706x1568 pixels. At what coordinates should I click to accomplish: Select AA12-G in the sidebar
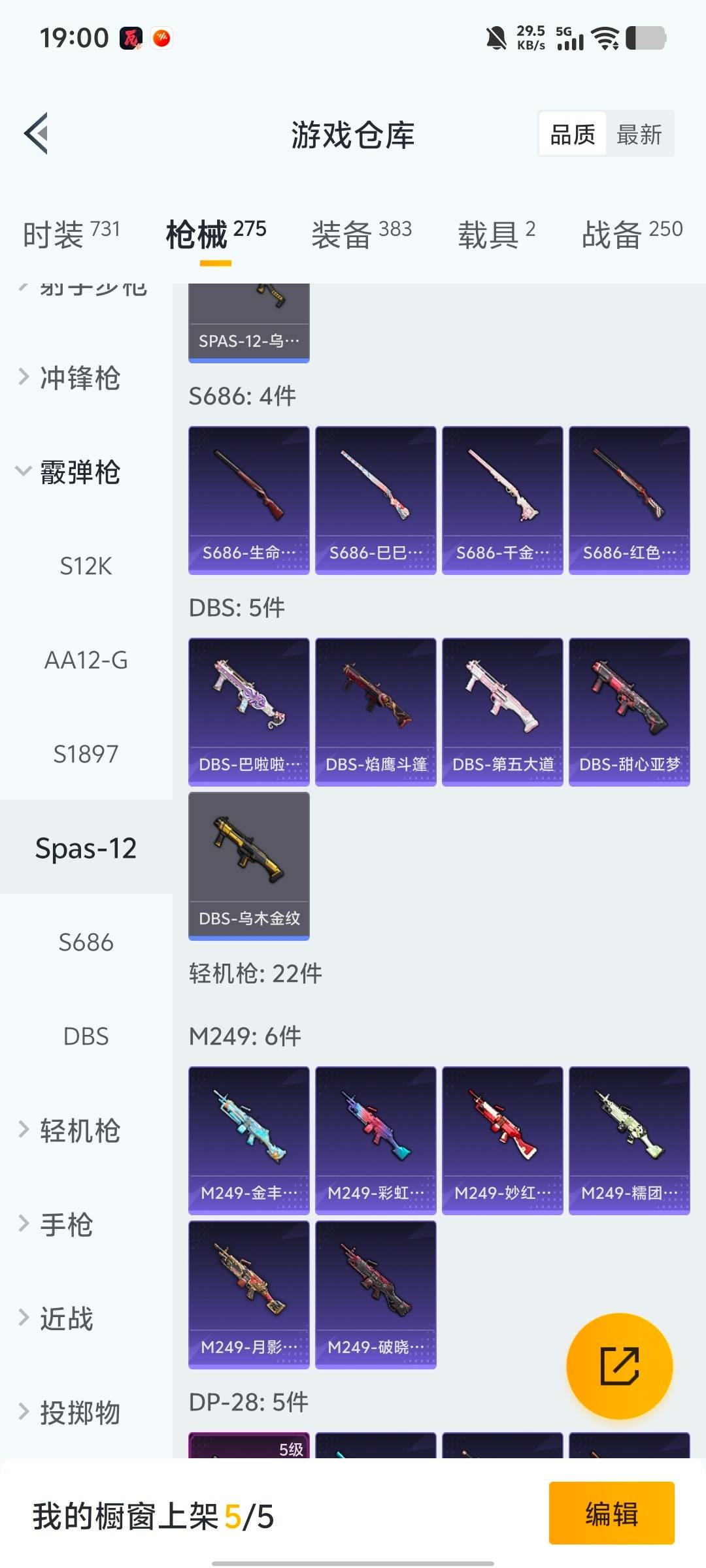[86, 660]
